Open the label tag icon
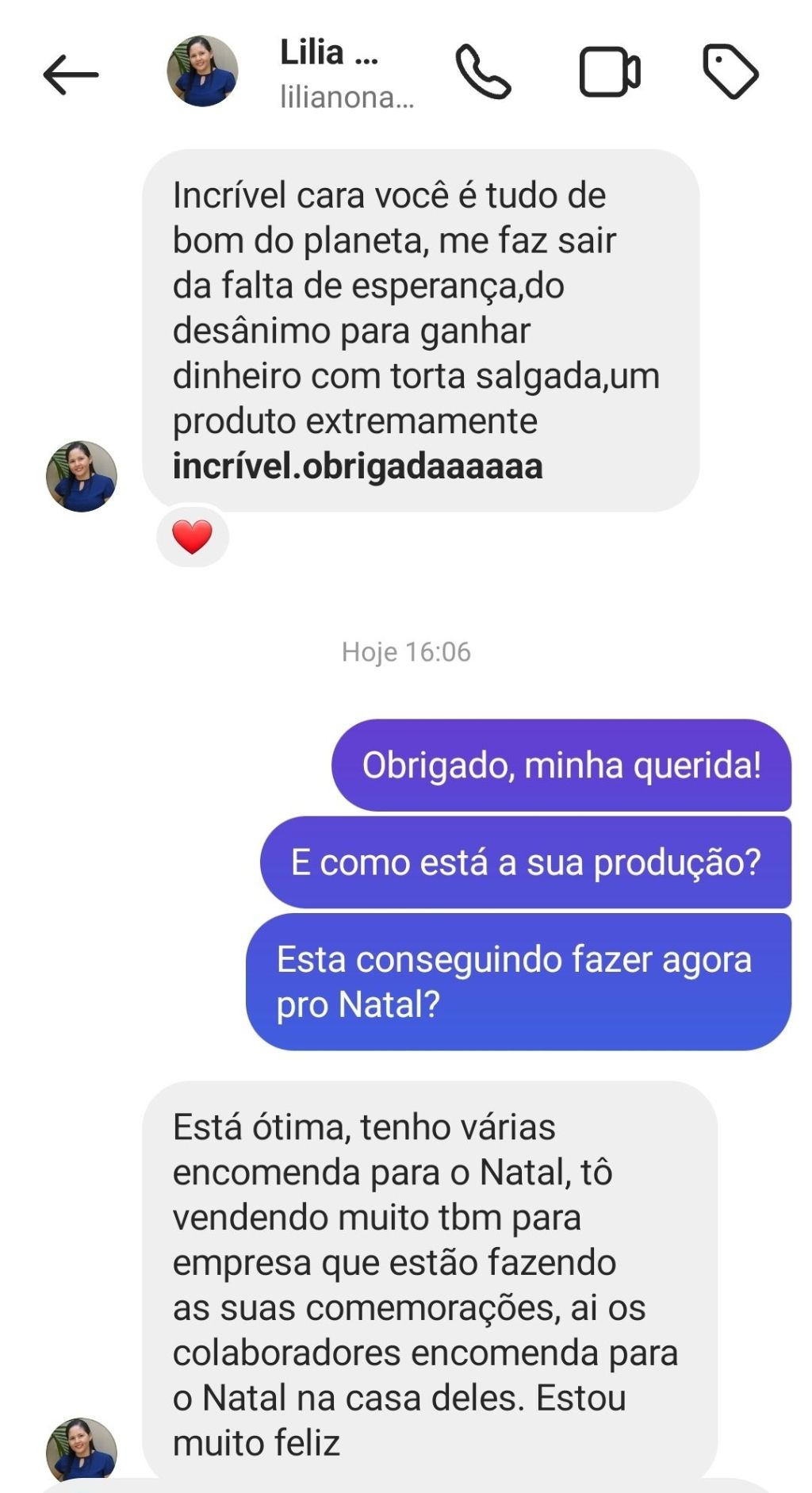The height and width of the screenshot is (1493, 812). pos(730,72)
